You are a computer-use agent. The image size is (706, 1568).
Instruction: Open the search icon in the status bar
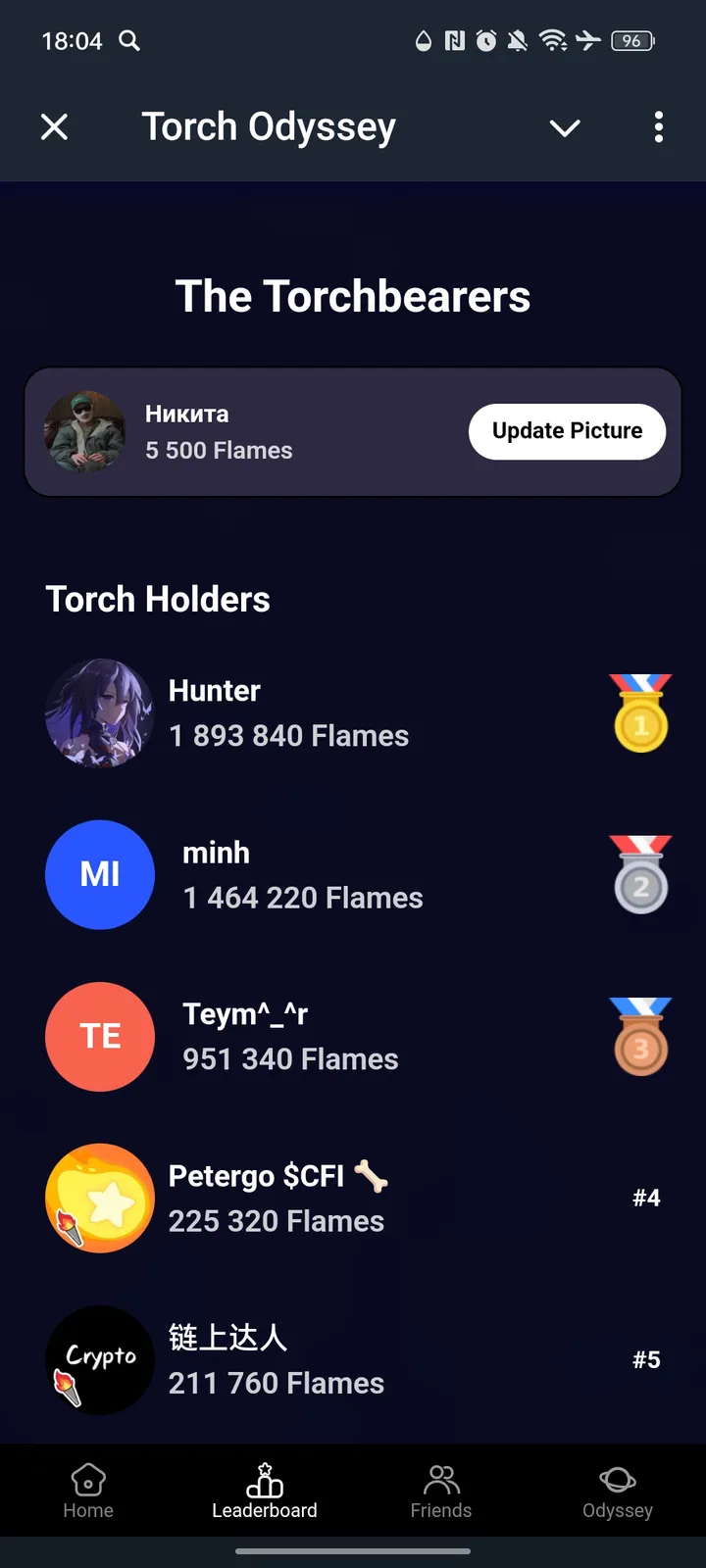tap(129, 41)
